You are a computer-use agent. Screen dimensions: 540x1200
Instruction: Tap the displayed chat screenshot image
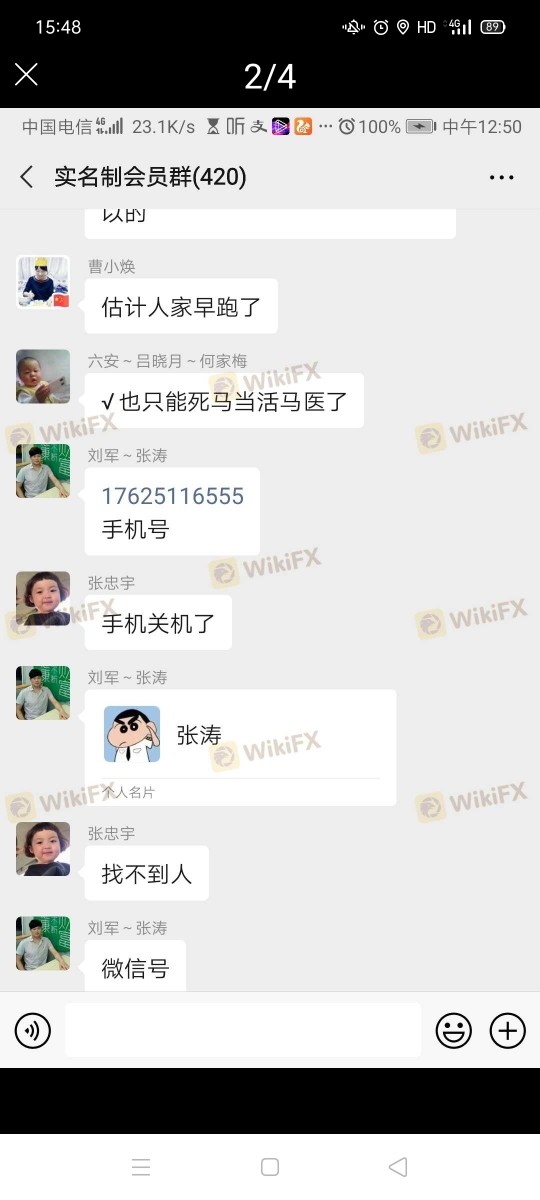(x=270, y=588)
